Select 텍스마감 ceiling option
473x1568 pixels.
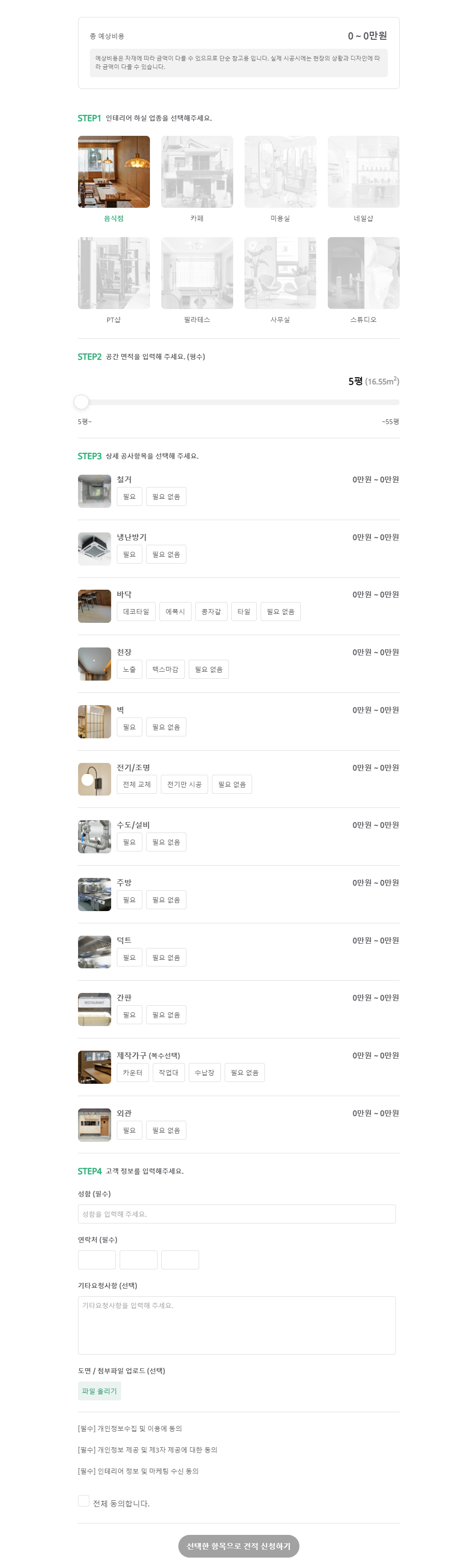(x=166, y=670)
